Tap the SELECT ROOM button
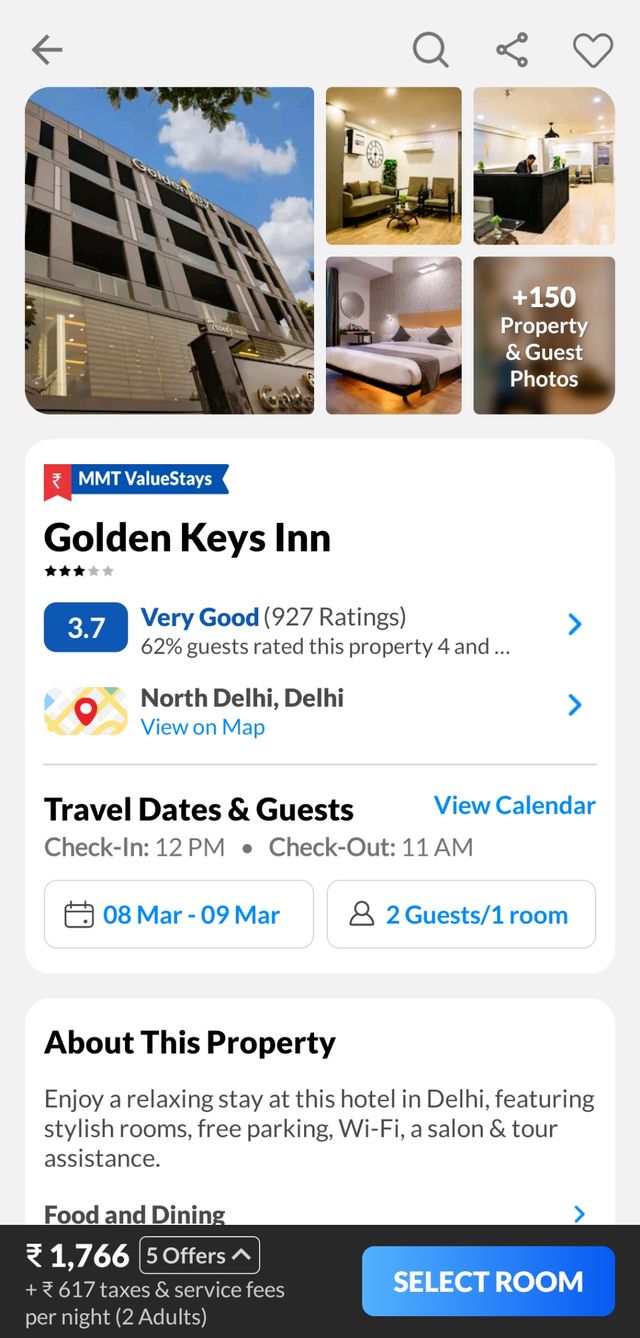 pos(488,1281)
